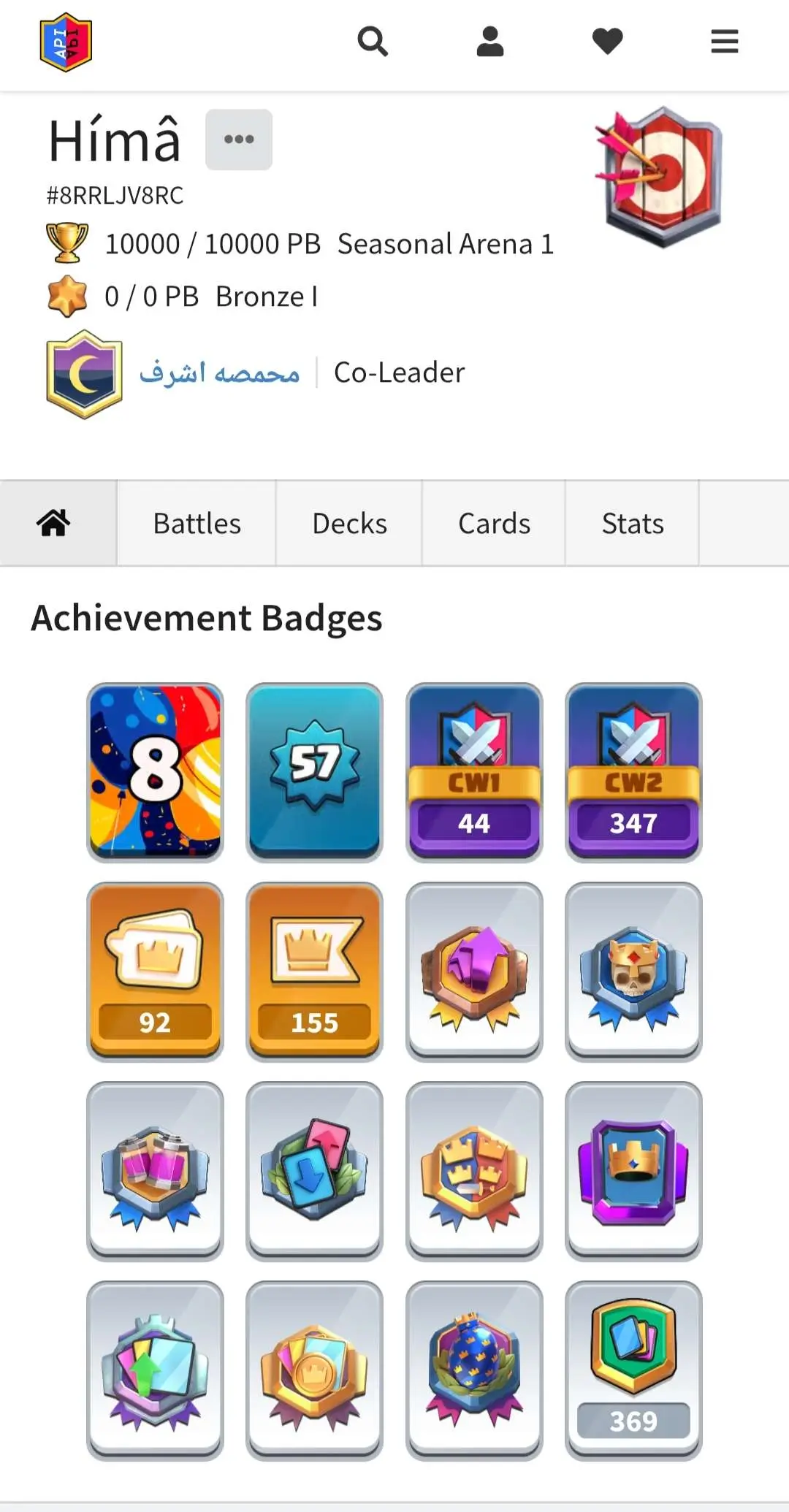Switch to the Stats tab
Viewport: 789px width, 1512px height.
[x=633, y=523]
